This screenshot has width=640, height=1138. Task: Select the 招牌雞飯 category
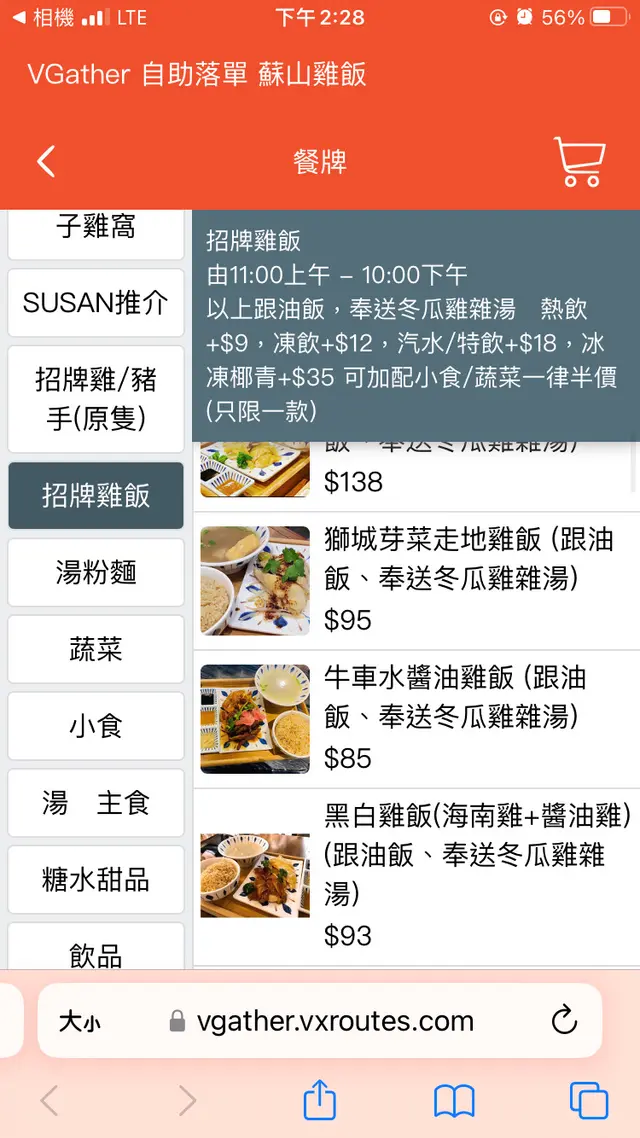click(96, 495)
